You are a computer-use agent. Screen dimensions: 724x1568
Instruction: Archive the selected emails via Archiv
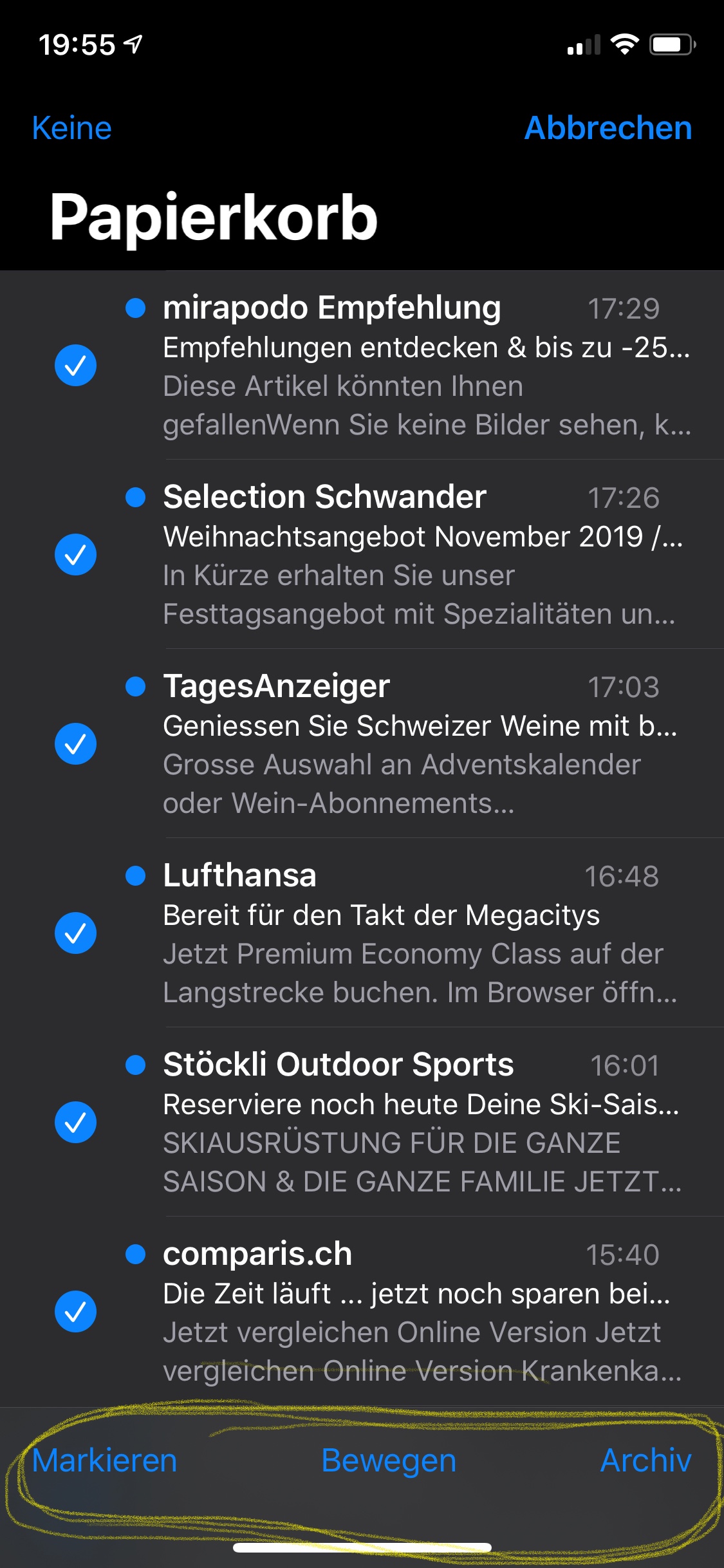(645, 1461)
